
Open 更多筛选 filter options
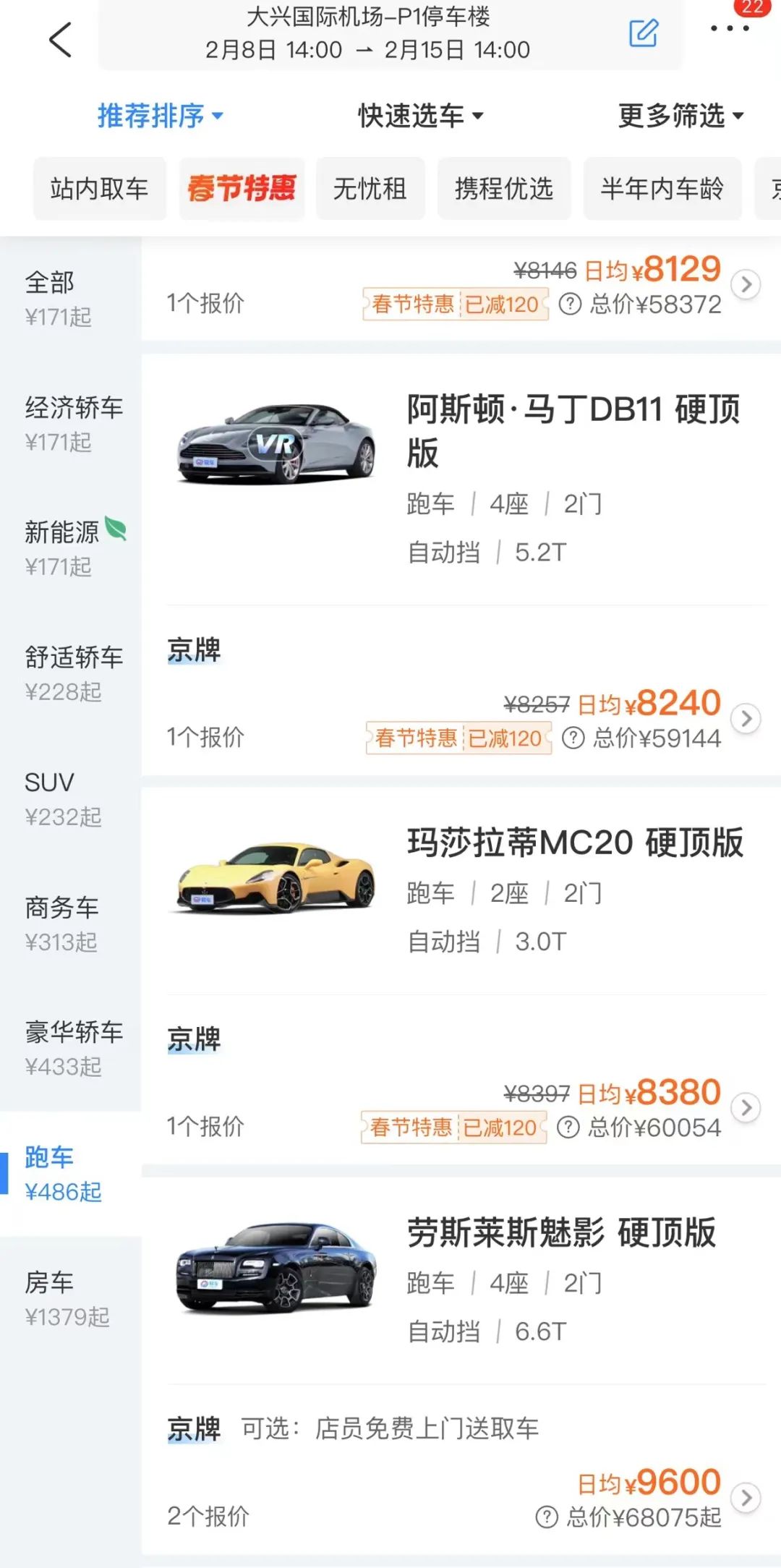click(680, 116)
